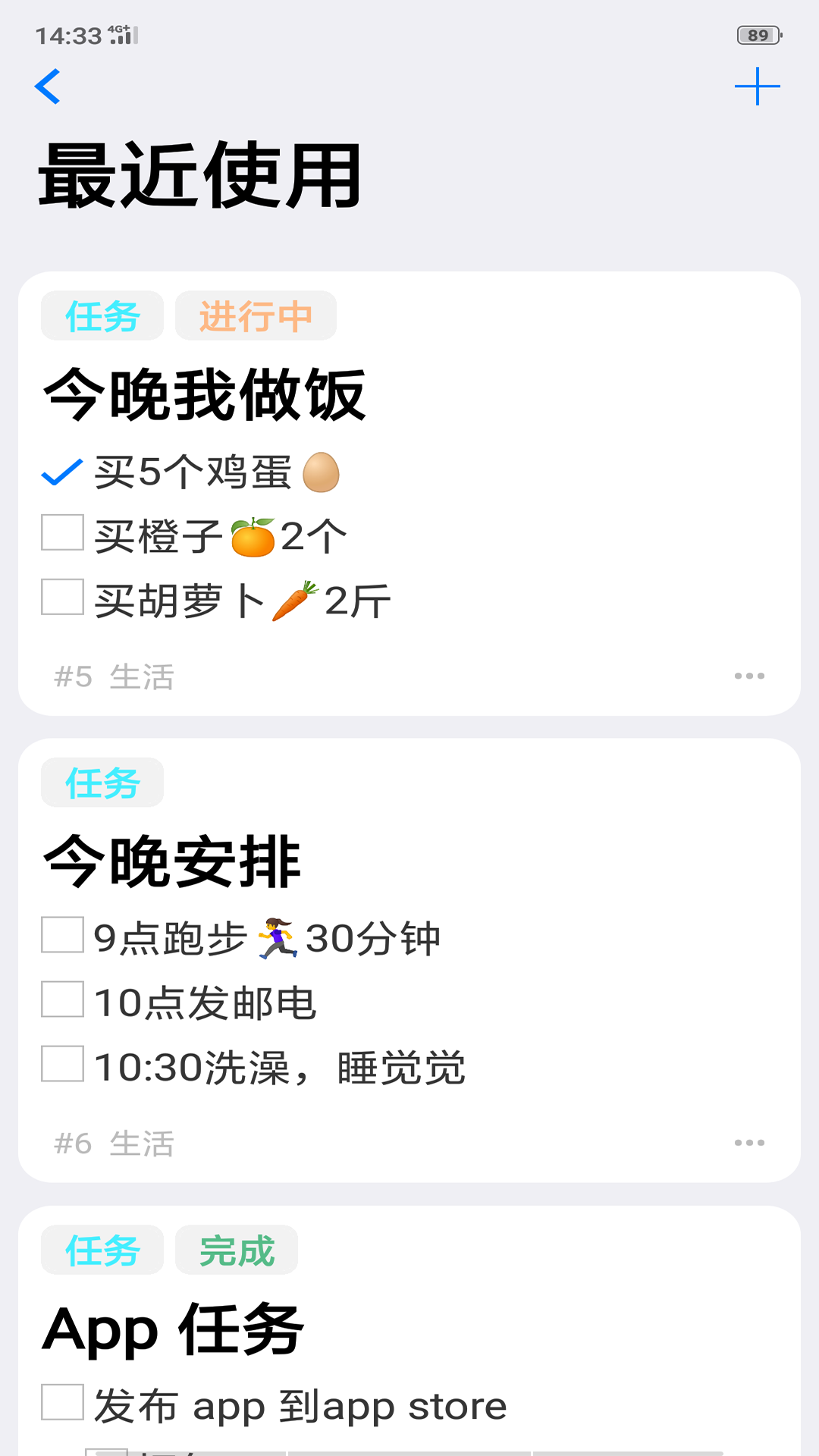Check off the 买胡萝卜2斤 item
Screen dimensions: 819x1456
click(61, 598)
